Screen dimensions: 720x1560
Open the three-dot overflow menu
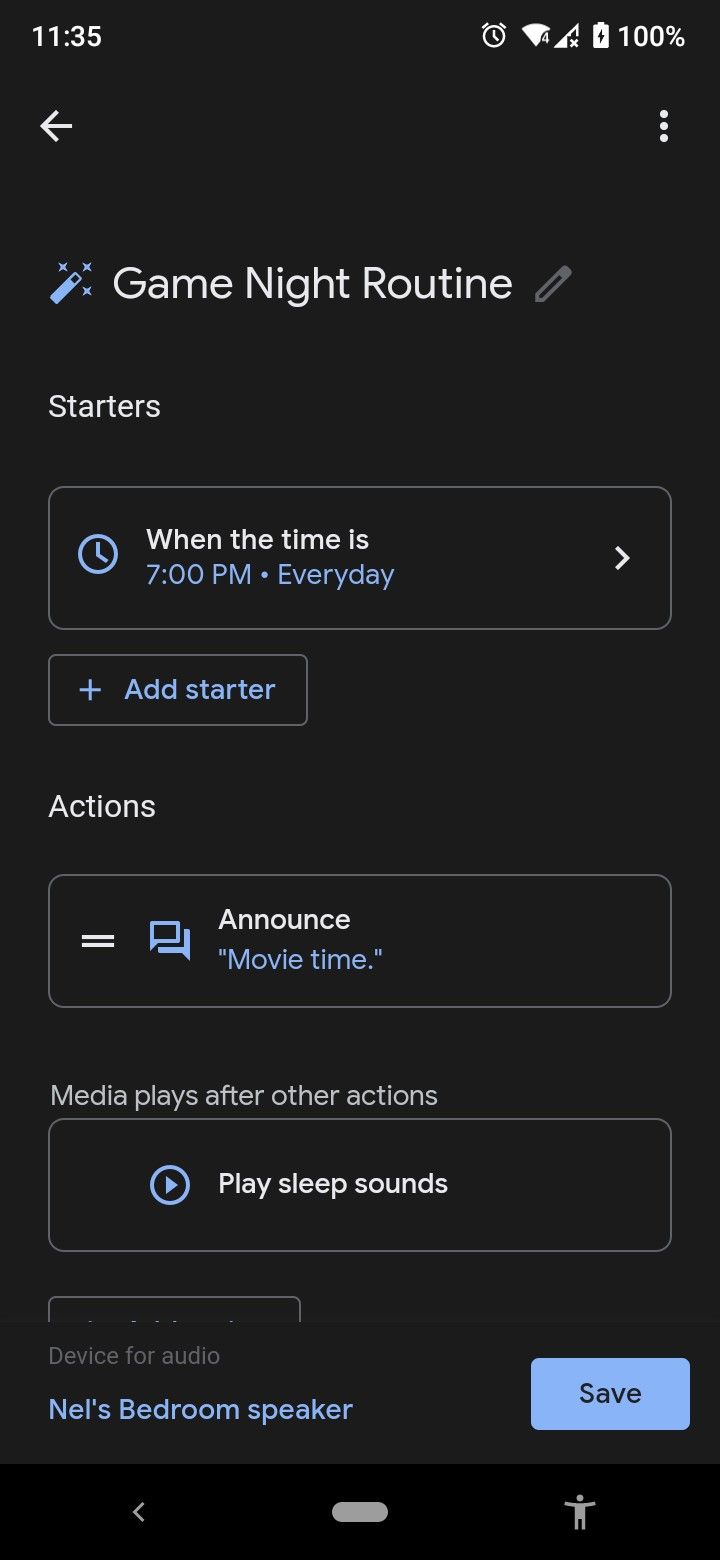click(x=663, y=126)
